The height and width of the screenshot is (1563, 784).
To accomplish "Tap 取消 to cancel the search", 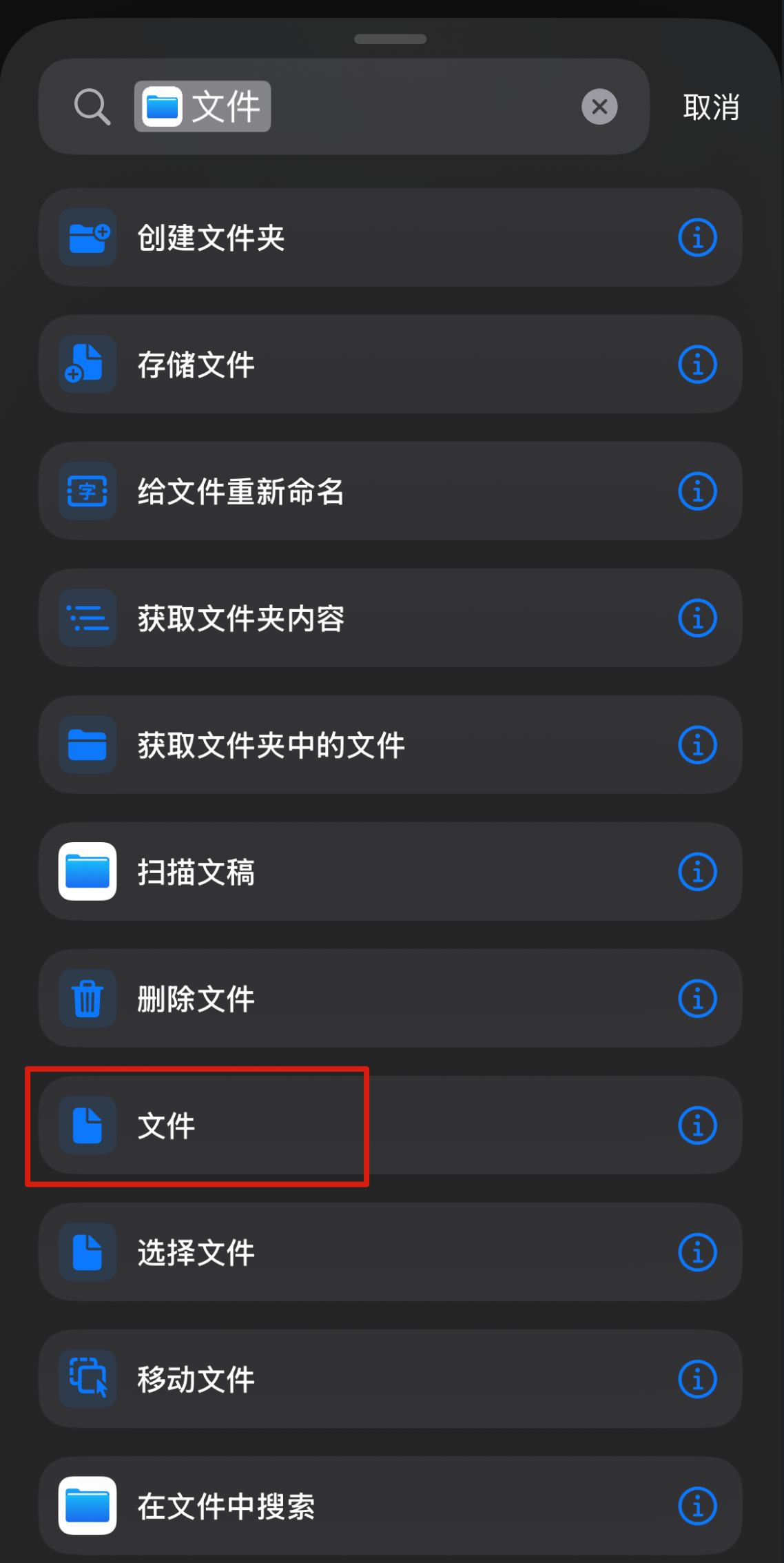I will pos(710,108).
